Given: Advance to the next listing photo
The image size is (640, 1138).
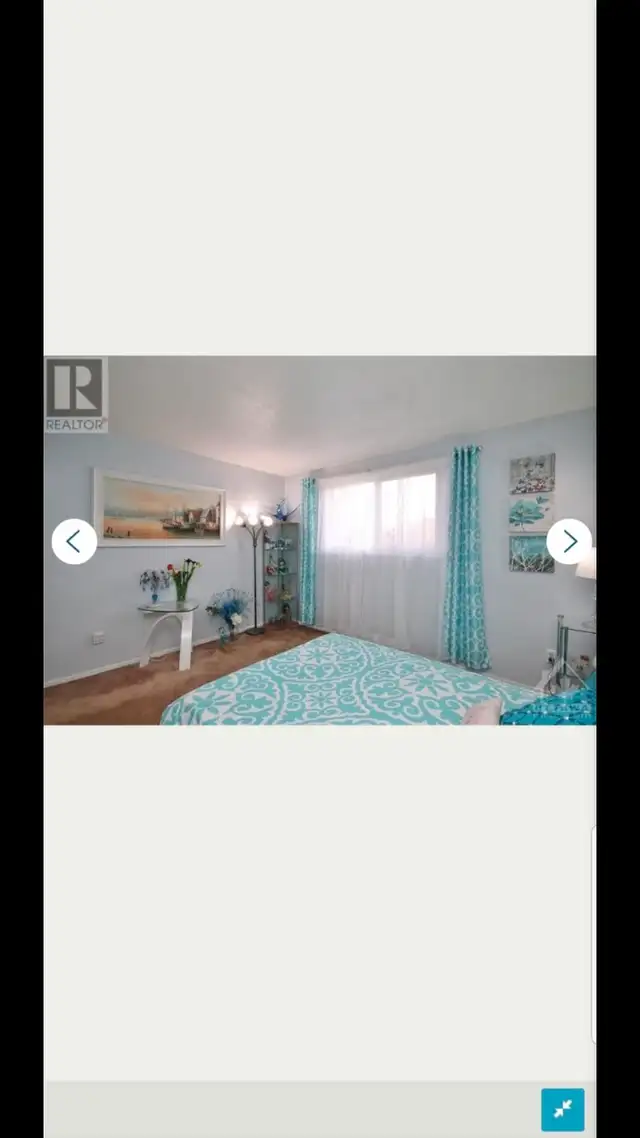Looking at the screenshot, I should pyautogui.click(x=569, y=541).
